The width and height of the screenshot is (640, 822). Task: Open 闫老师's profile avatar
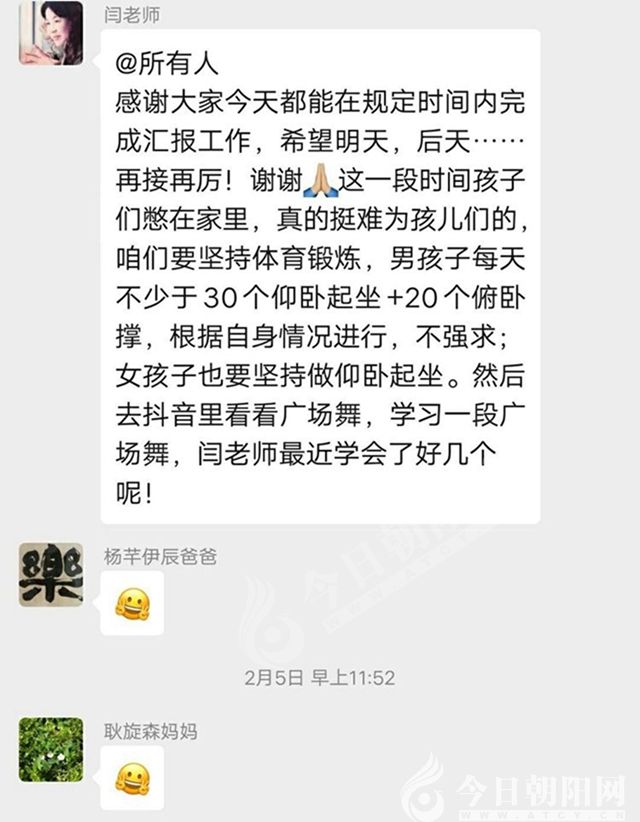[51, 33]
